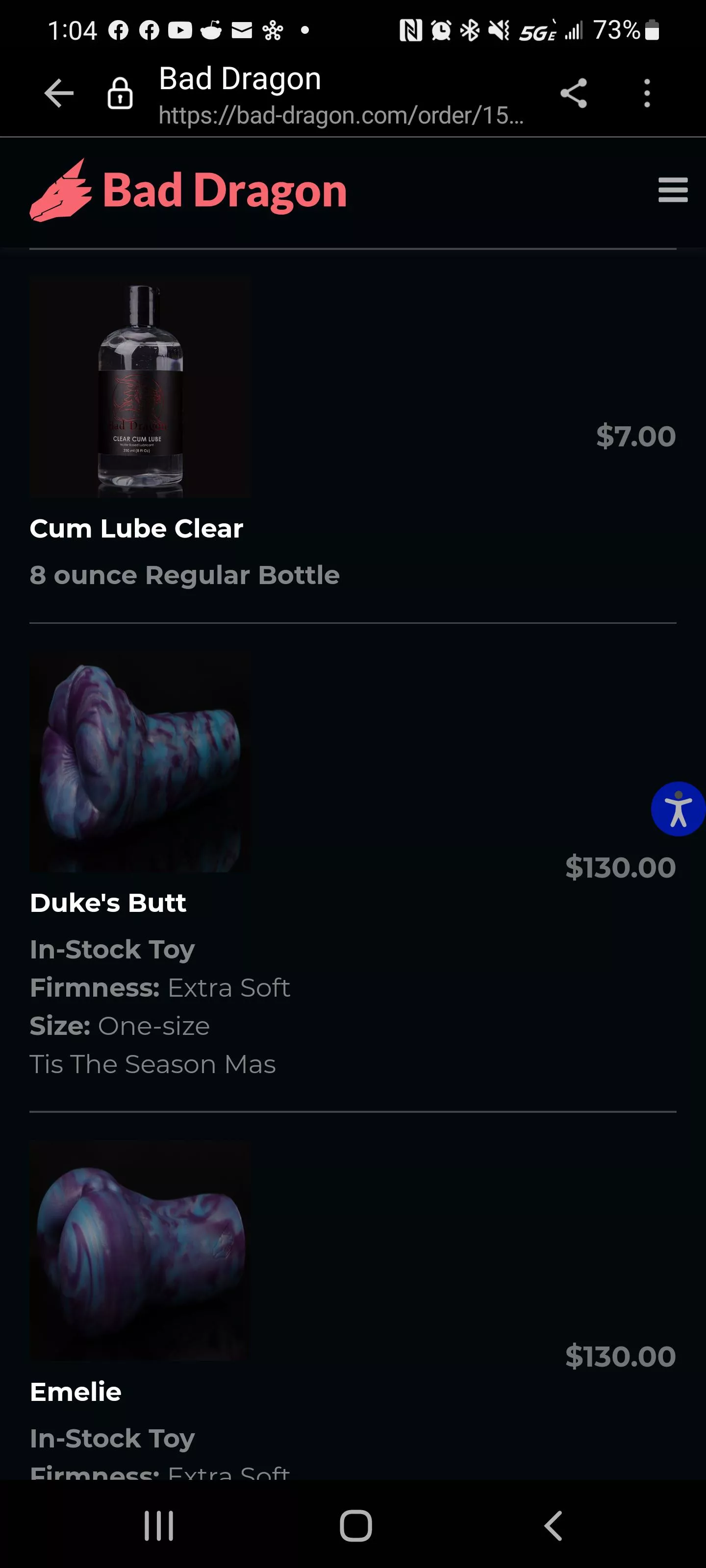The width and height of the screenshot is (706, 1568).
Task: Open the hamburger site menu
Action: pos(673,190)
